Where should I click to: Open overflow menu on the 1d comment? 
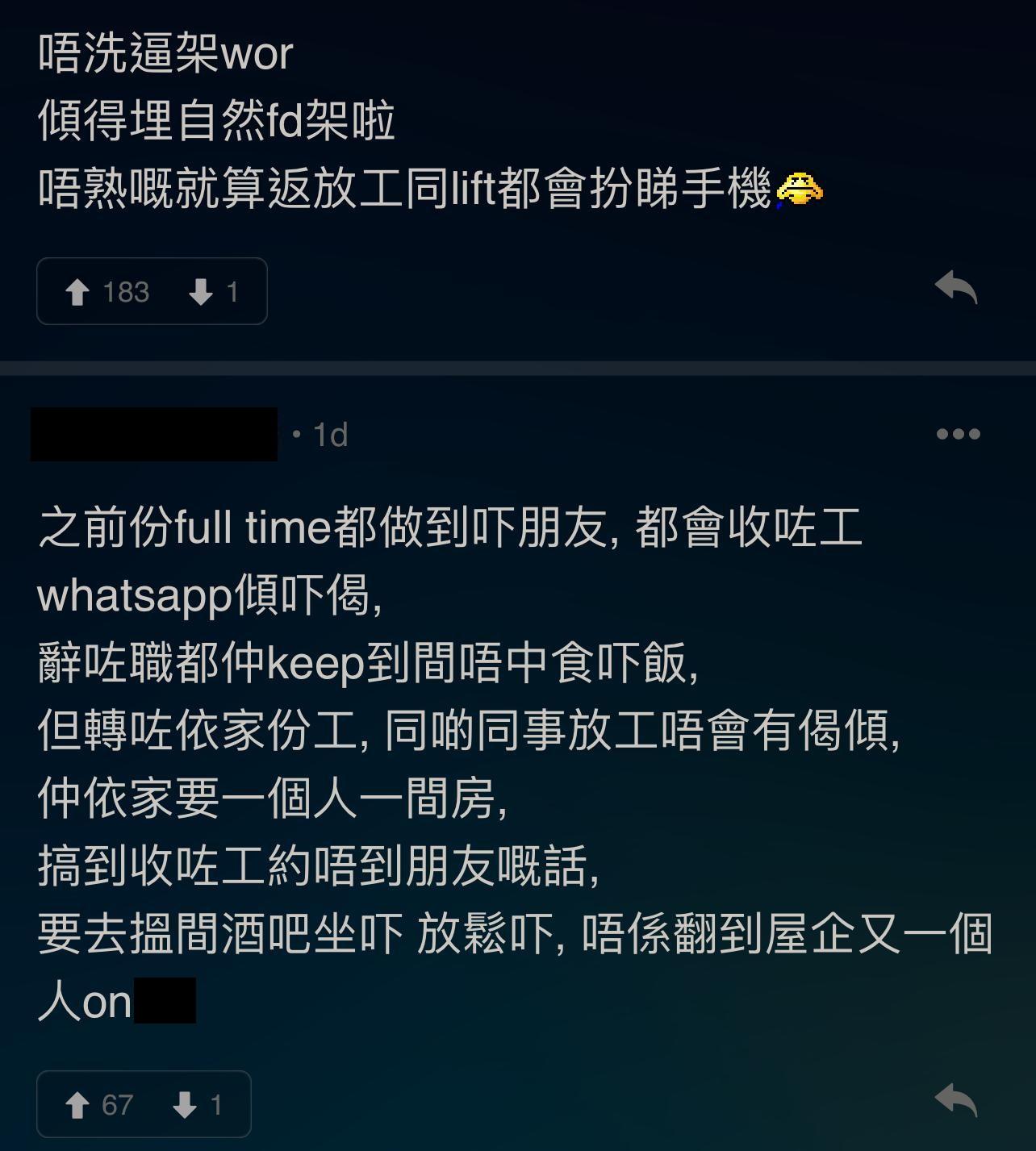point(958,434)
